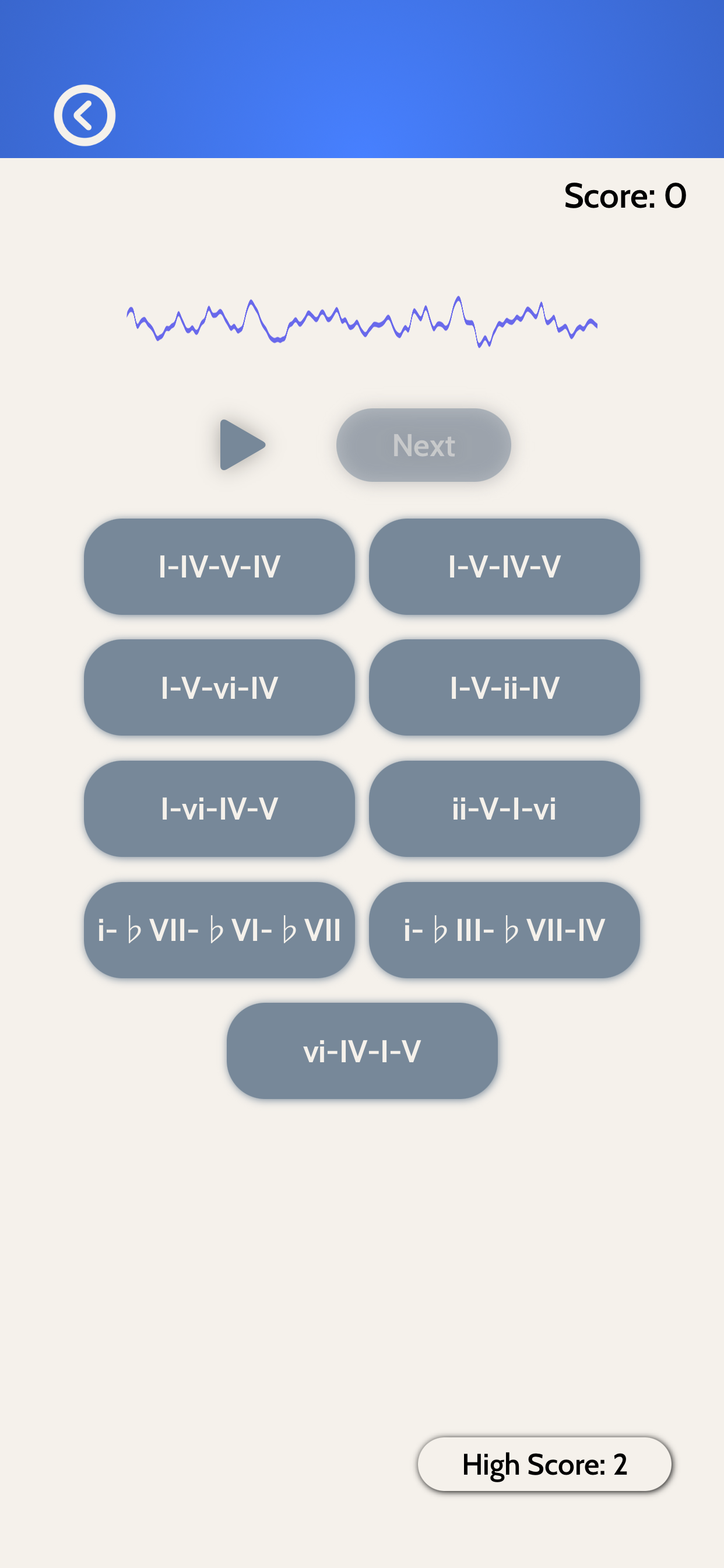Answer with vi-IV-I-V
This screenshot has height=1568, width=724.
click(362, 1051)
